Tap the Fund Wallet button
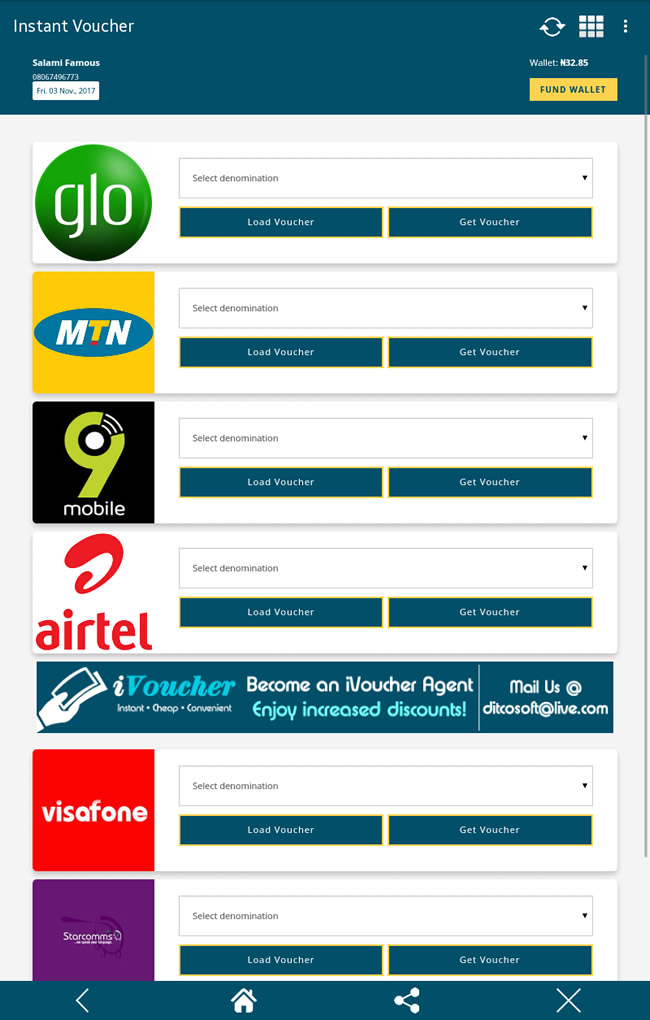This screenshot has height=1020, width=650. (x=573, y=90)
